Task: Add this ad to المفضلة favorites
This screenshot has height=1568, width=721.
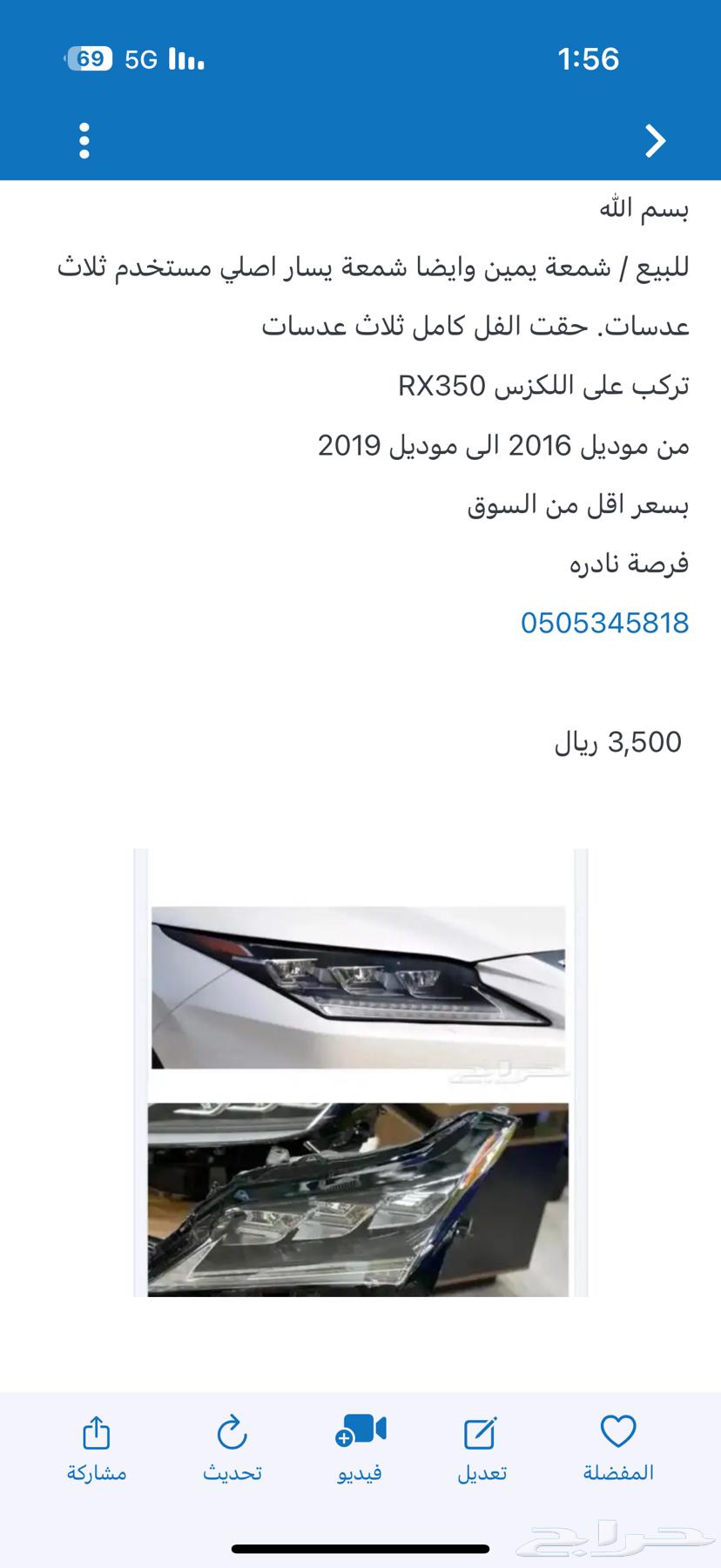Action: point(617,1450)
